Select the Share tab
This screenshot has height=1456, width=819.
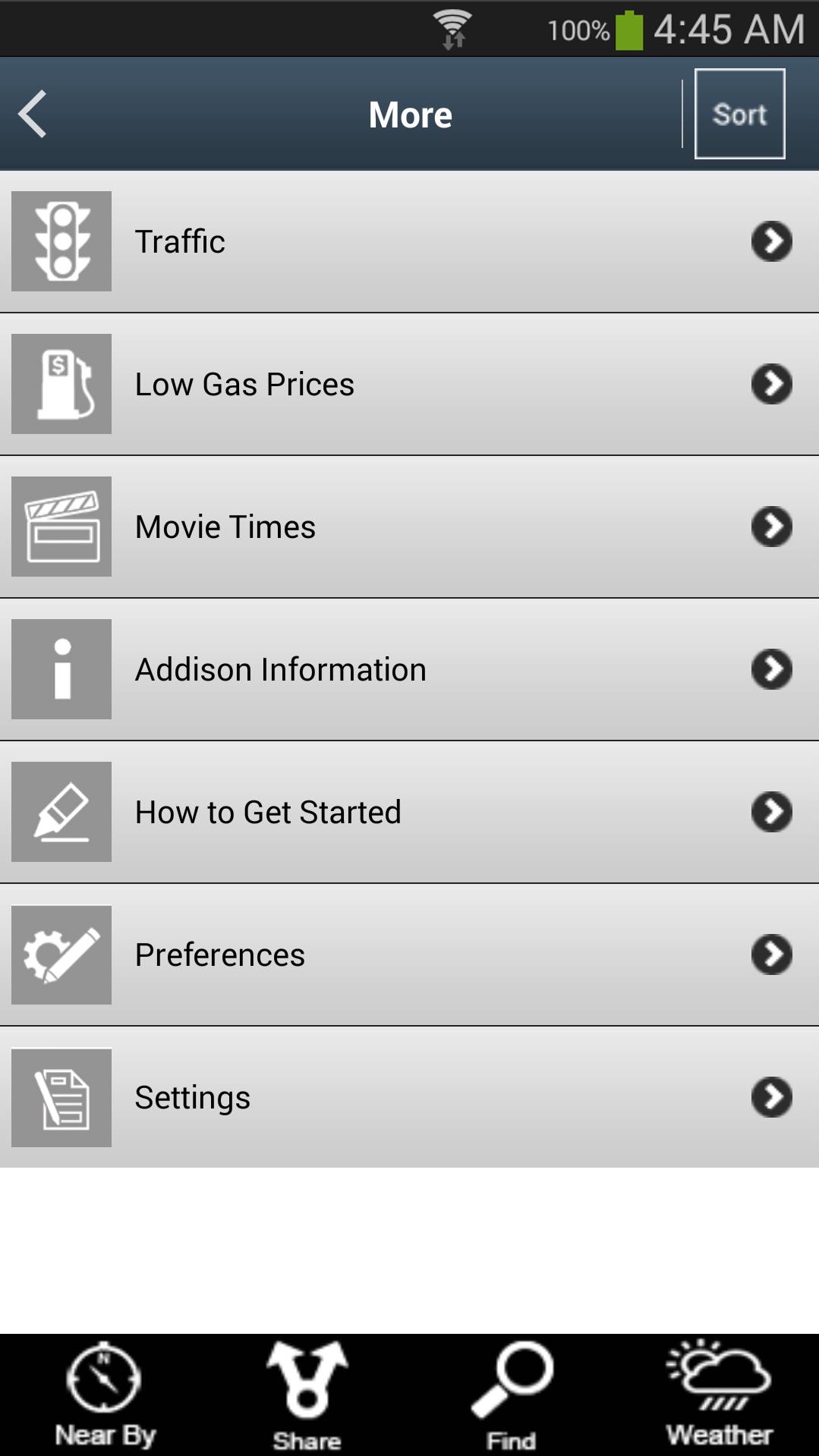pyautogui.click(x=307, y=1395)
